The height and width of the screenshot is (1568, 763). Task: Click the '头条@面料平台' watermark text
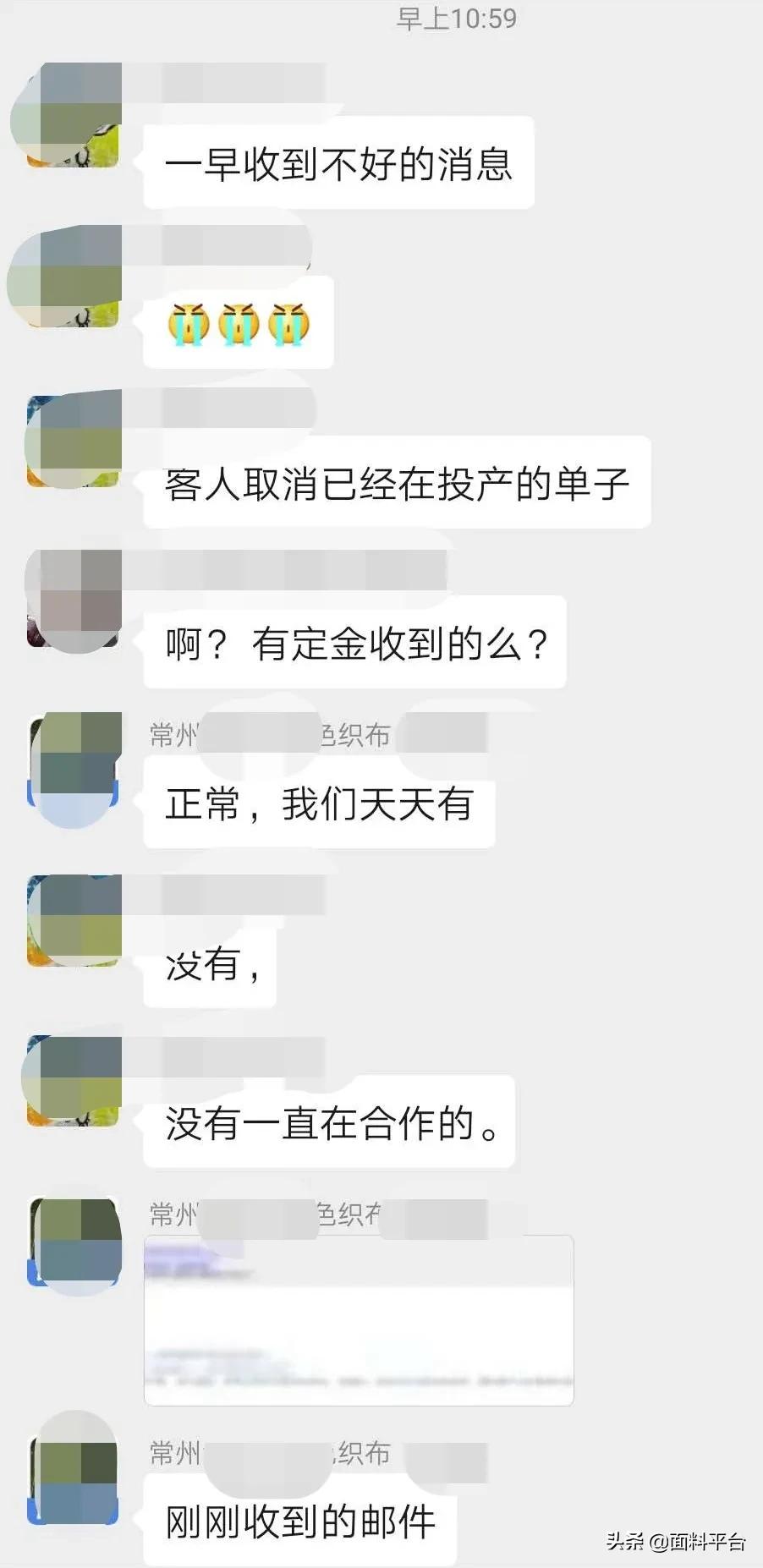(x=677, y=1539)
